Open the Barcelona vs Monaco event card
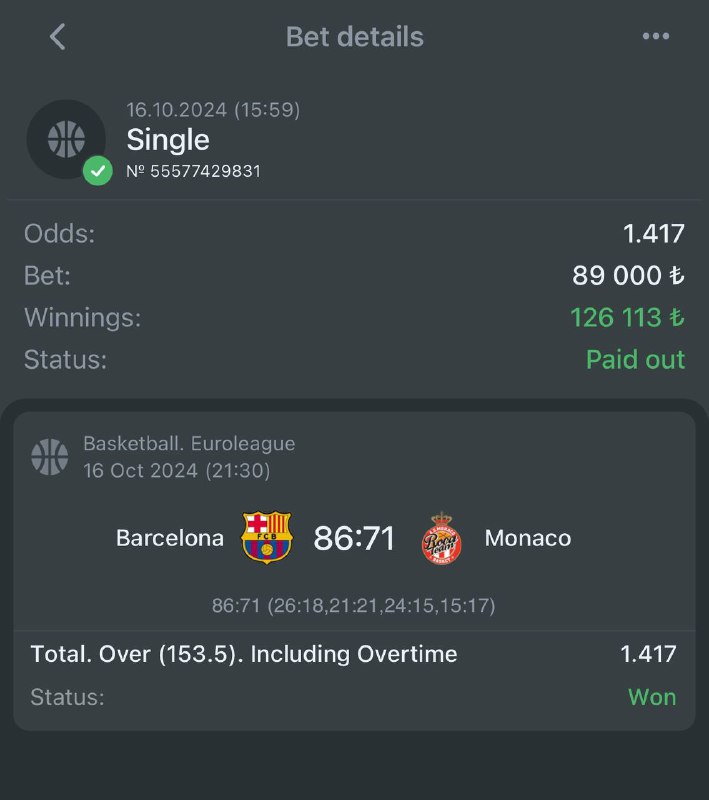 point(354,538)
